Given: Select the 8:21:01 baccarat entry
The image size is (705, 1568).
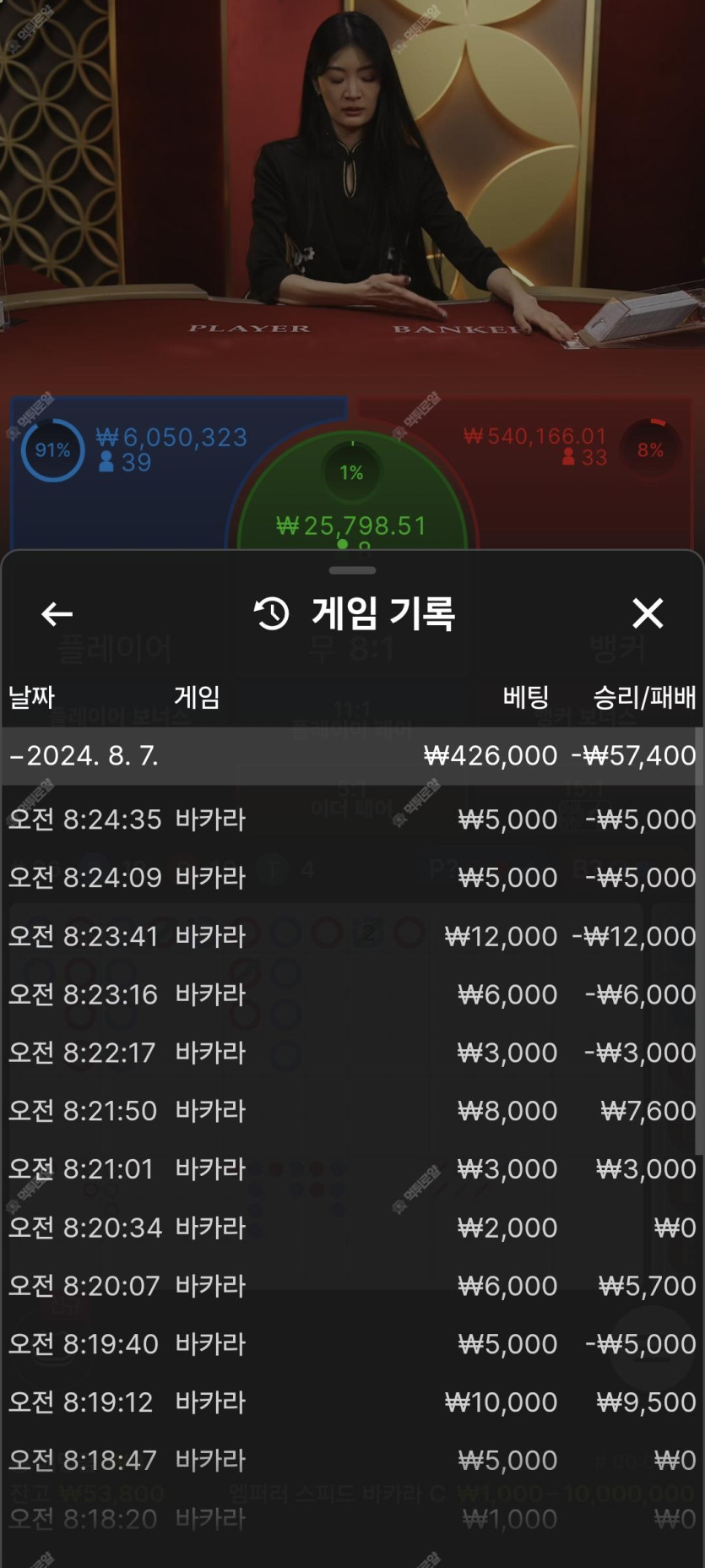Looking at the screenshot, I should click(x=352, y=1169).
